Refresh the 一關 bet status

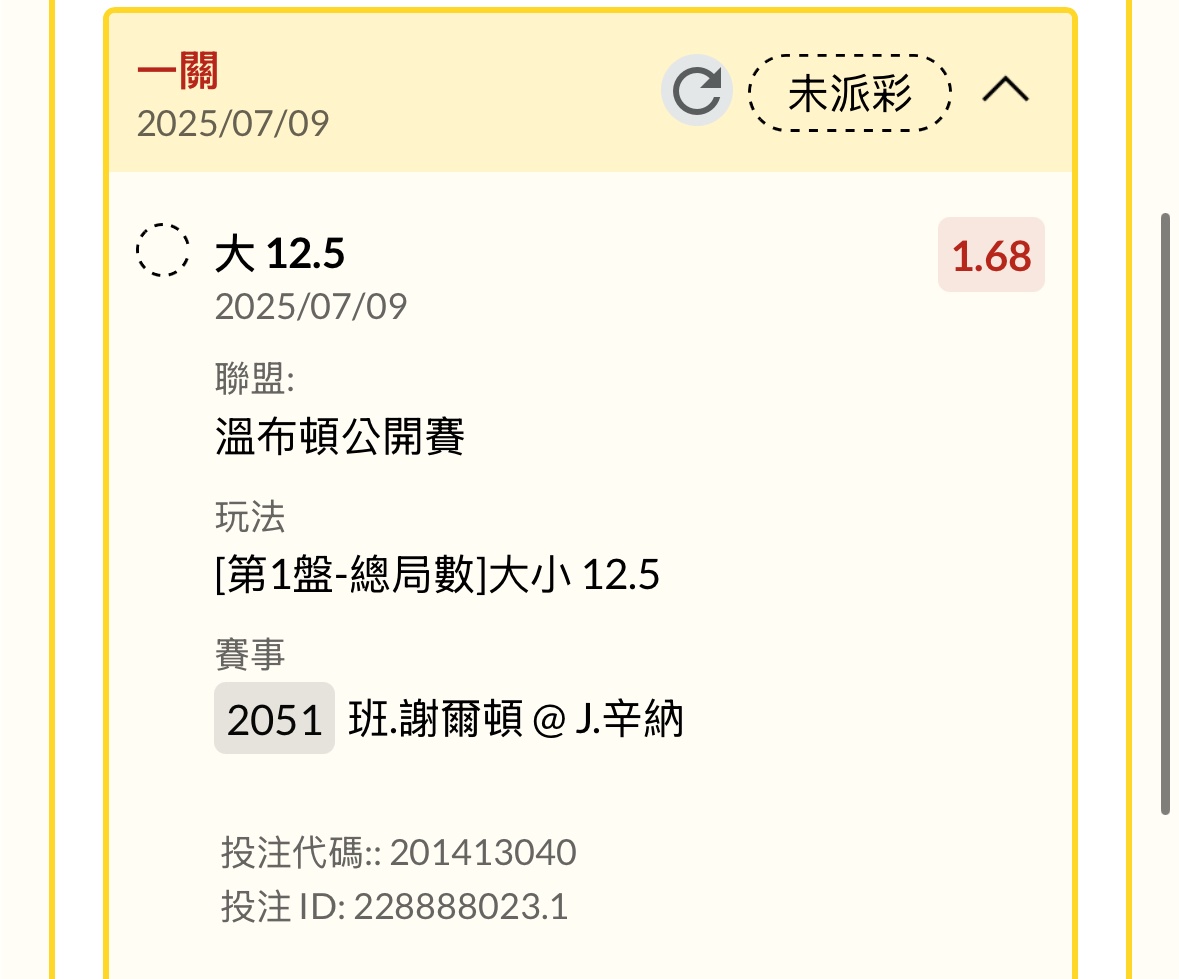pyautogui.click(x=697, y=91)
